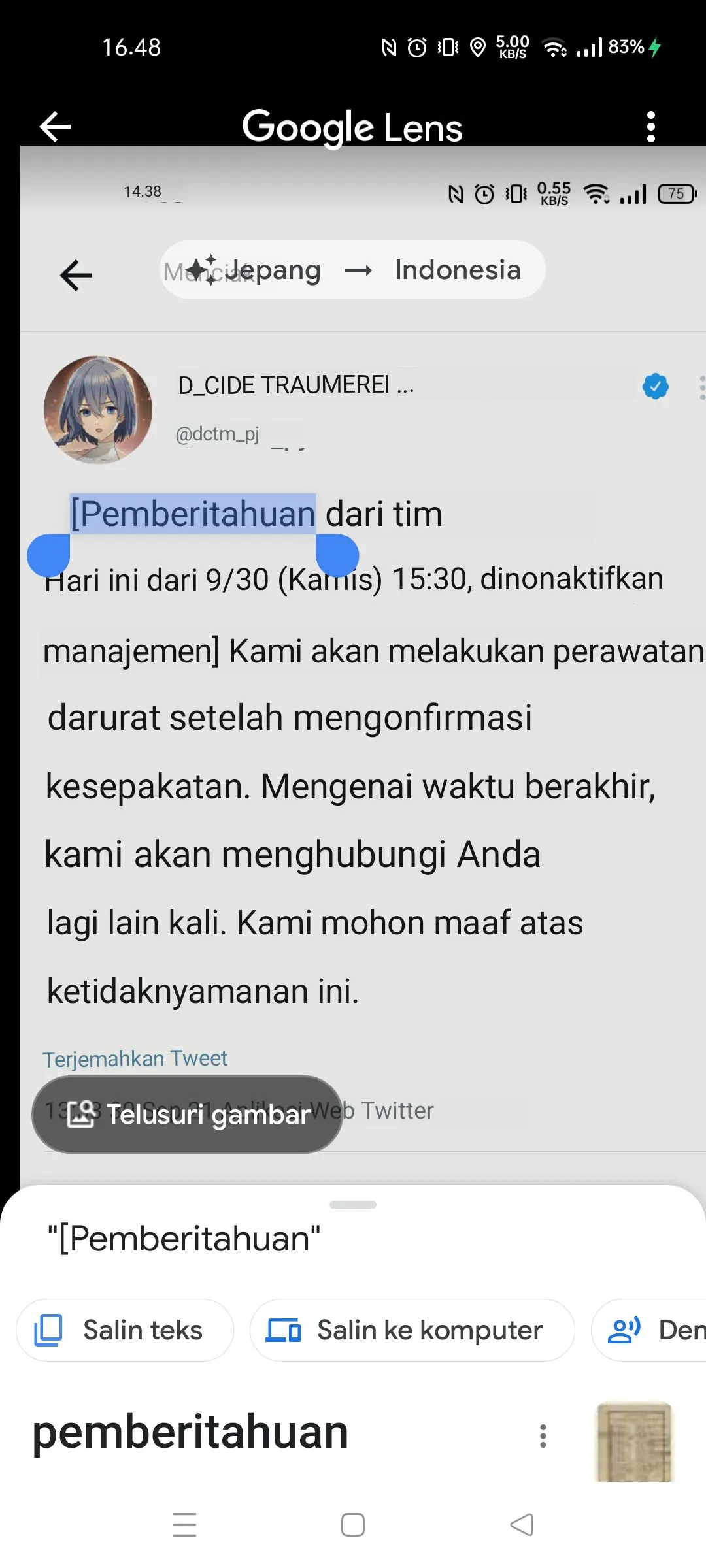Go to the home screen
Image resolution: width=706 pixels, height=1568 pixels.
353,1525
